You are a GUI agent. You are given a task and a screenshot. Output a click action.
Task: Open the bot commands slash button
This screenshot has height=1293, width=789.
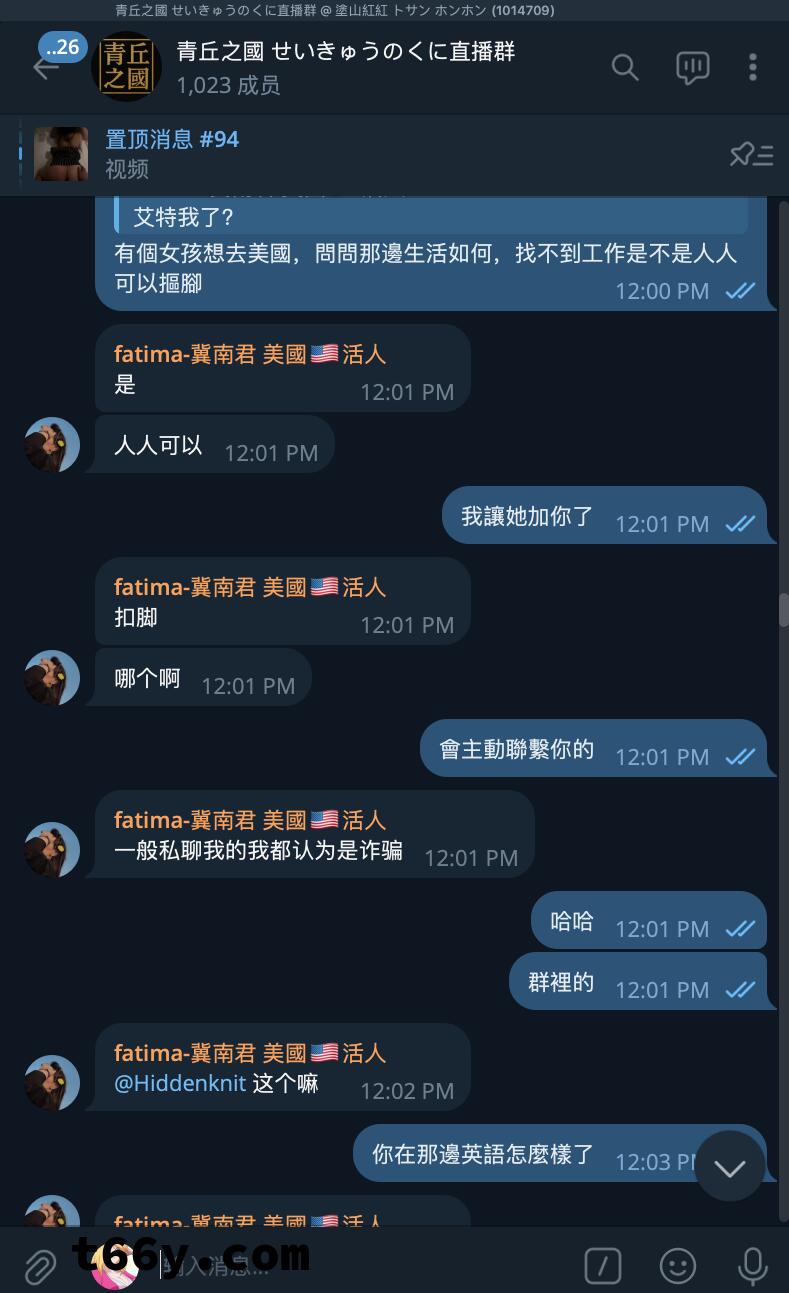602,1267
